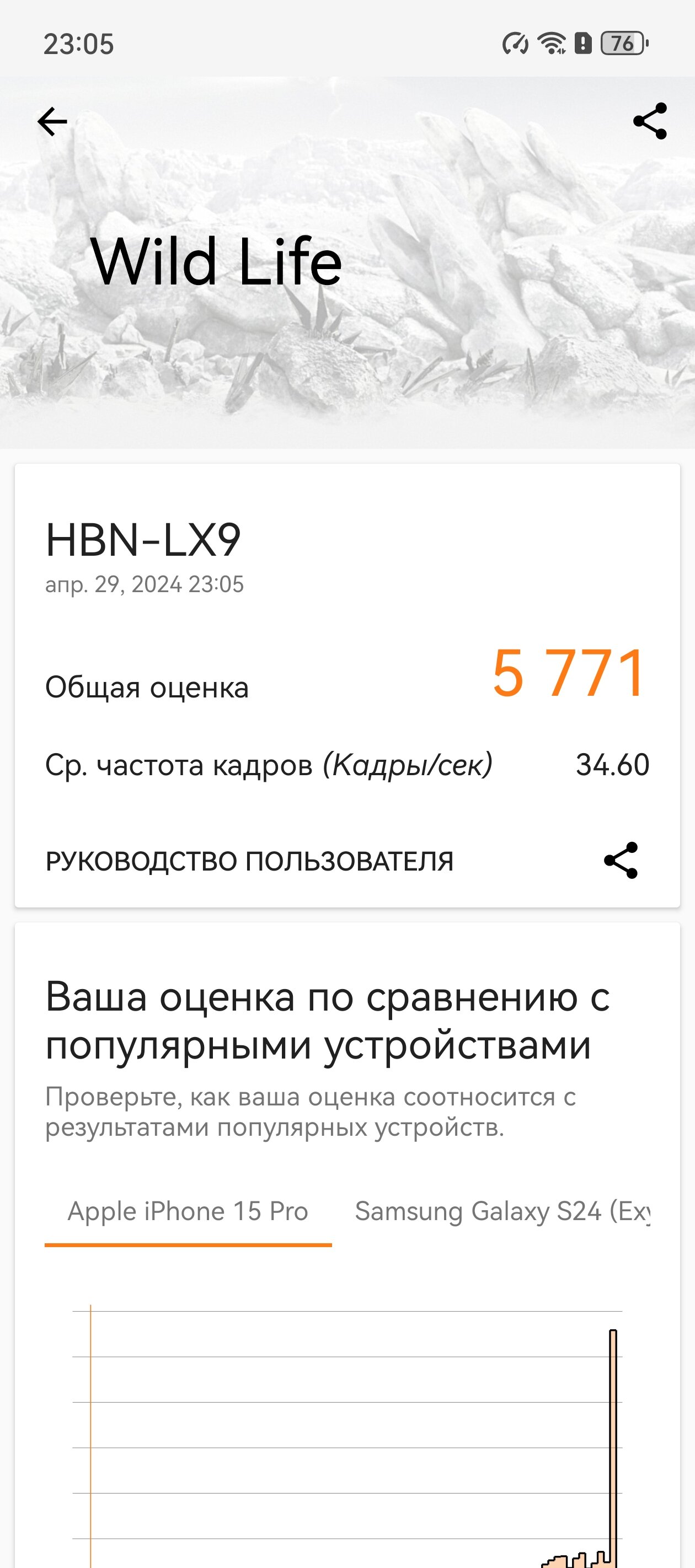Screen dimensions: 695x1568
Task: Open РУКОВОДСТВО ПОЛЬЗОВАТЕЛЯ
Action: (x=249, y=861)
